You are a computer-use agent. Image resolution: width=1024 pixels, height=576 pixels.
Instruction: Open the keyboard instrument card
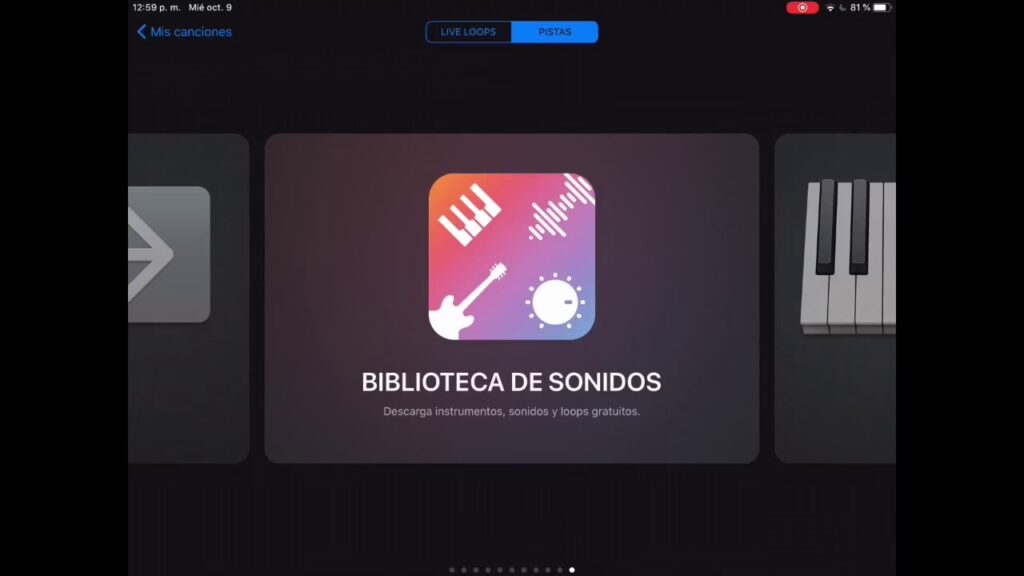click(836, 298)
